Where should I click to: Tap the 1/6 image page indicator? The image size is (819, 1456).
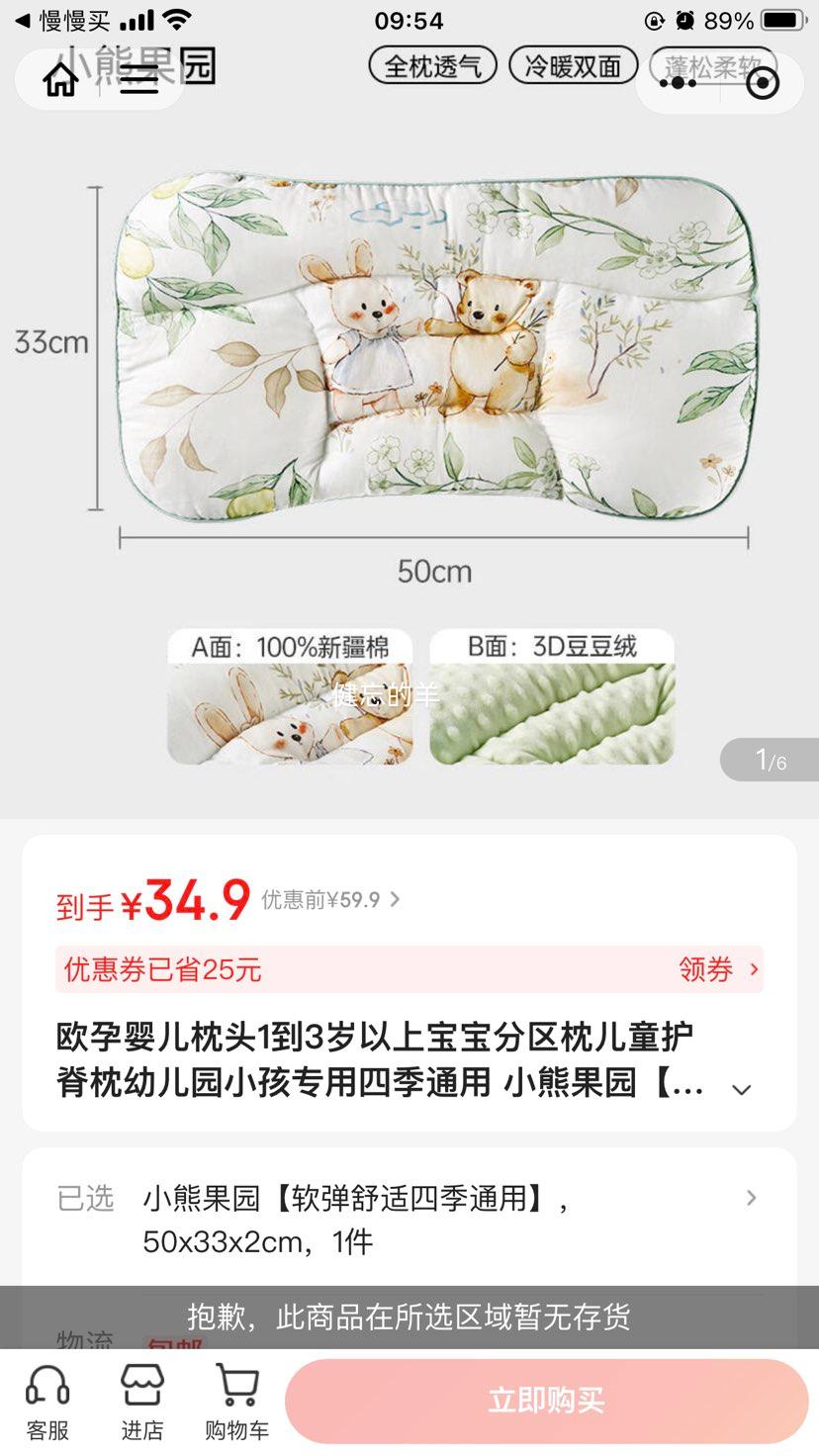point(770,759)
